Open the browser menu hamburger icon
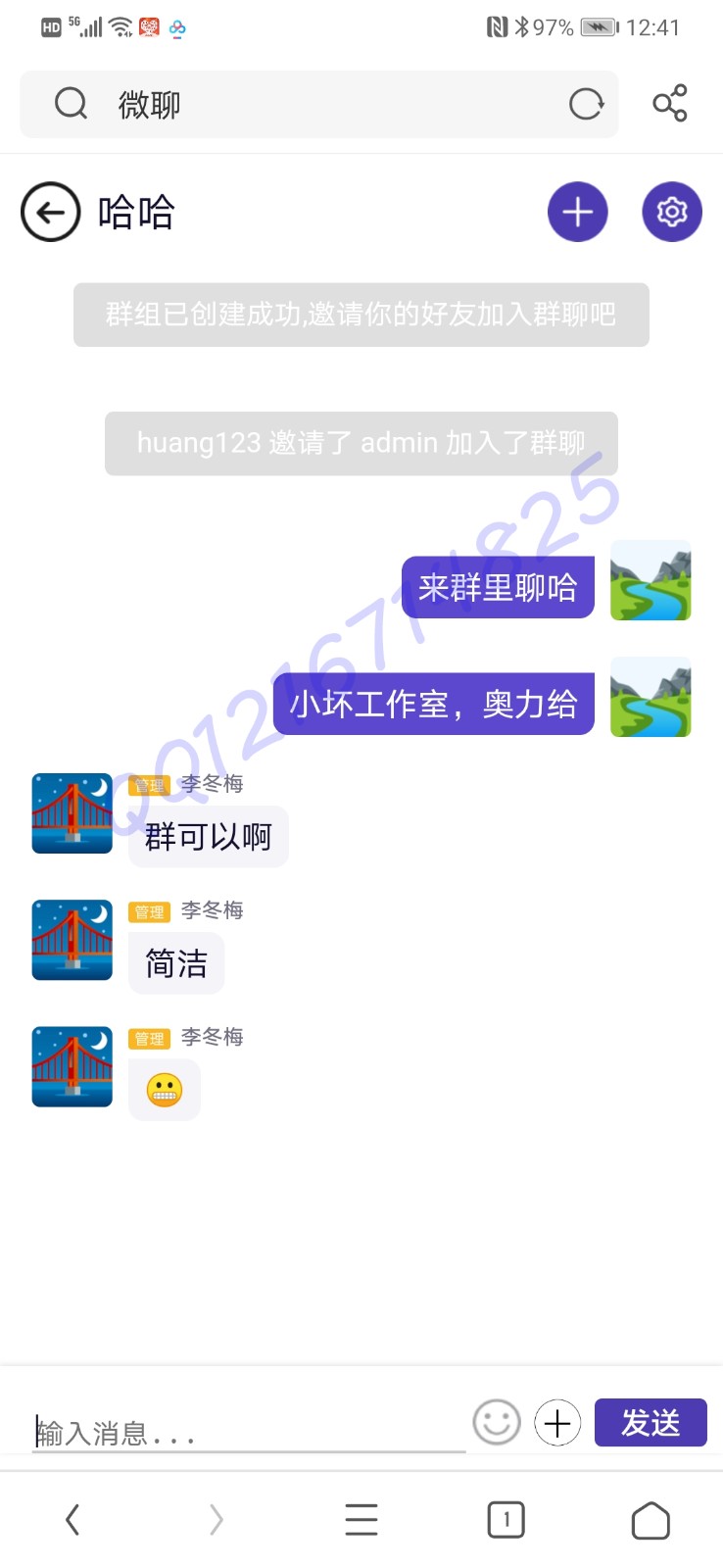The width and height of the screenshot is (723, 1568). tap(361, 1520)
